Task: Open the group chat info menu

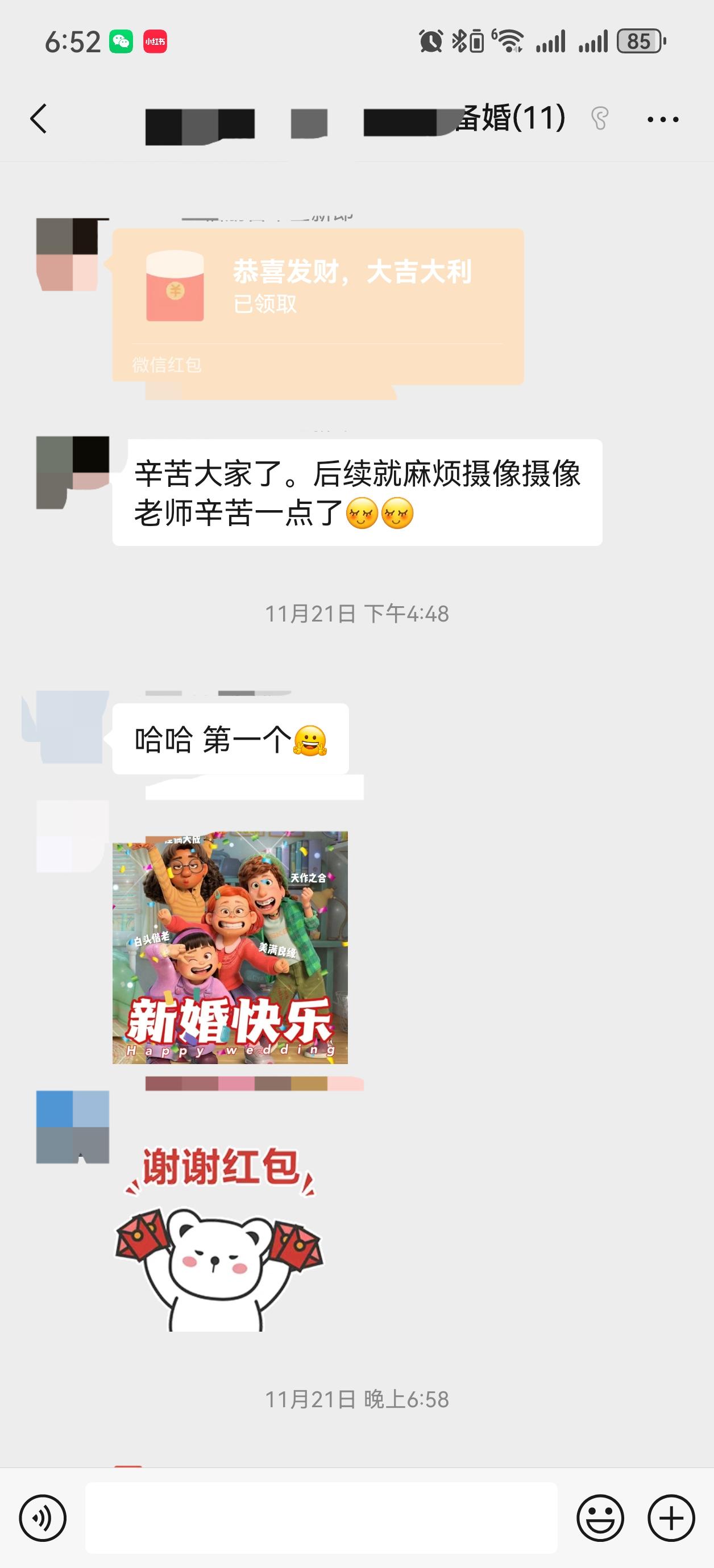Action: (663, 119)
